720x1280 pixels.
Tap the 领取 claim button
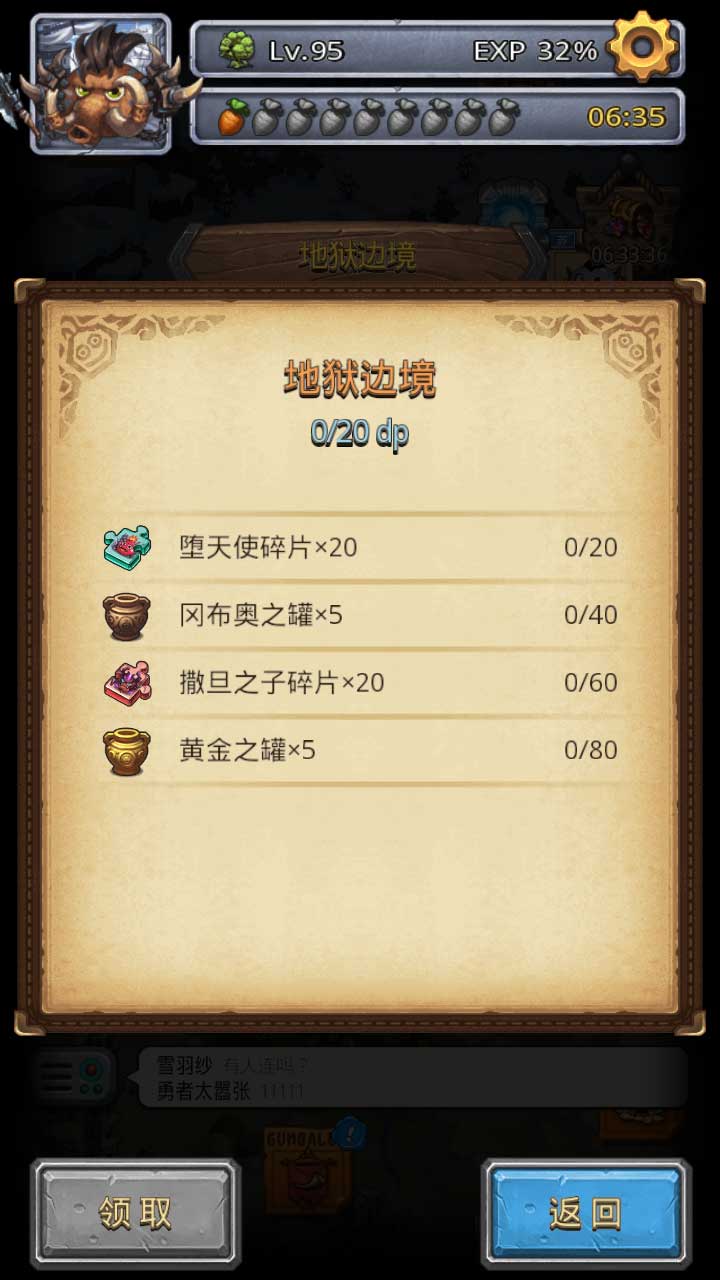point(135,1214)
